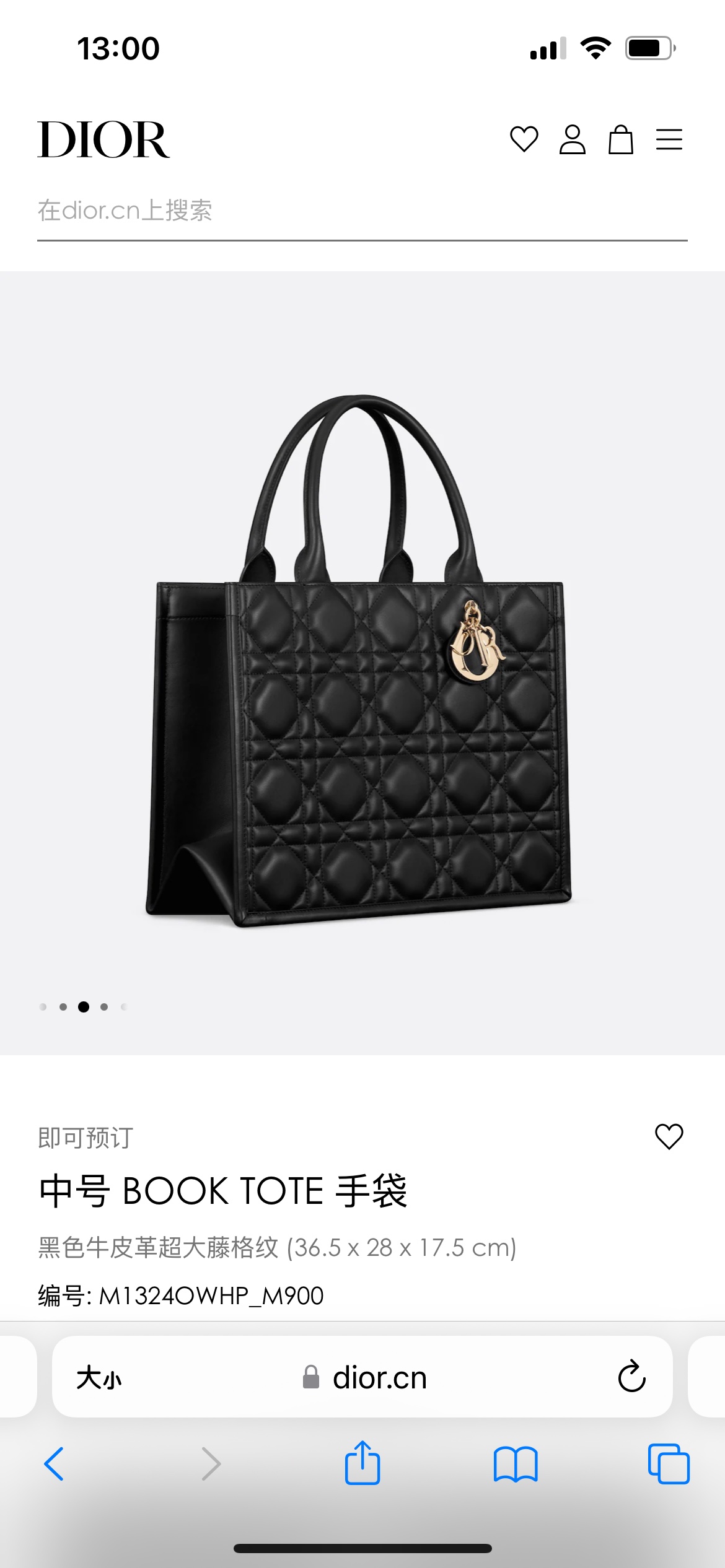The image size is (725, 1568).
Task: Open the account profile icon
Action: tap(572, 139)
